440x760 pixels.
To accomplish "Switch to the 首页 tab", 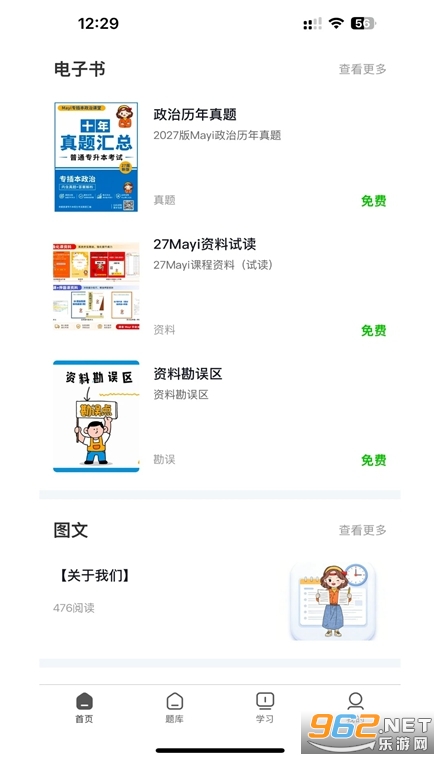I will click(x=84, y=708).
